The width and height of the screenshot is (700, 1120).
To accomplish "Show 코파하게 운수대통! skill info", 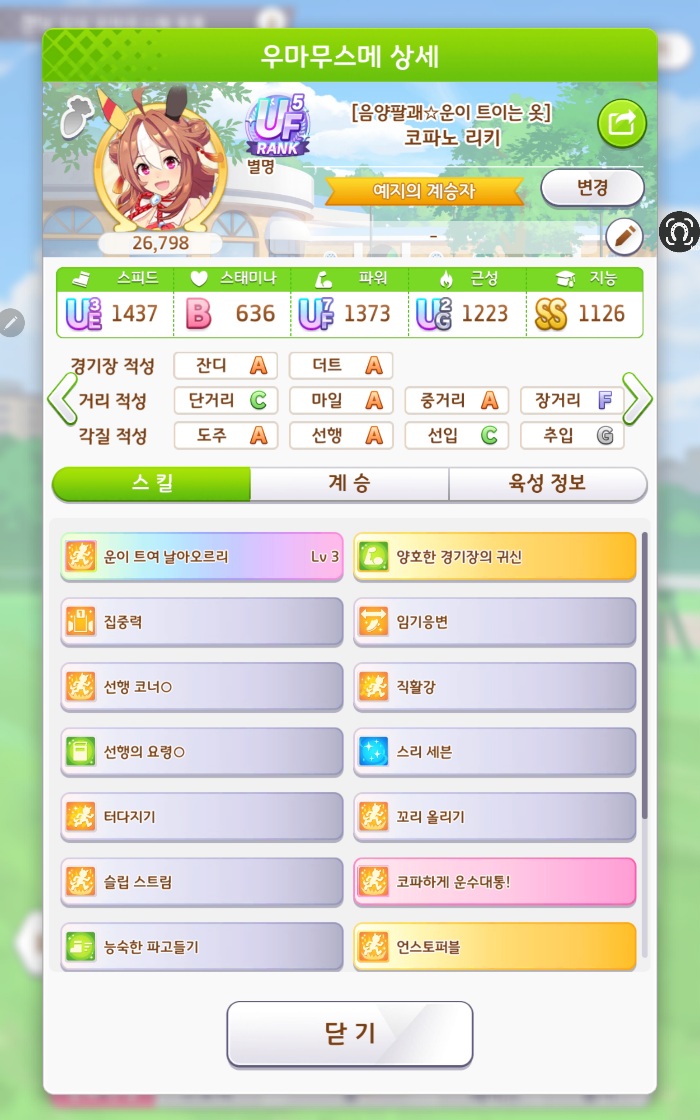I will click(x=495, y=882).
